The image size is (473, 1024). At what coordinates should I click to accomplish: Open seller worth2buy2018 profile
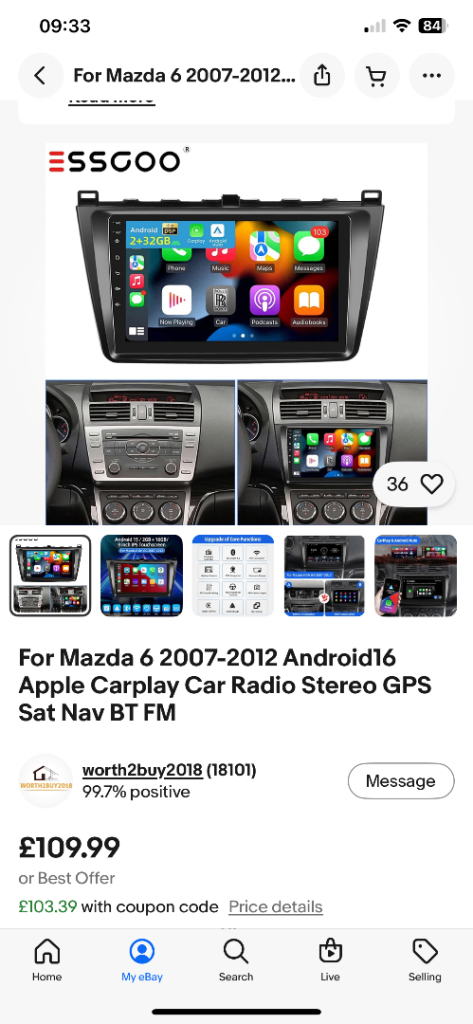(142, 770)
